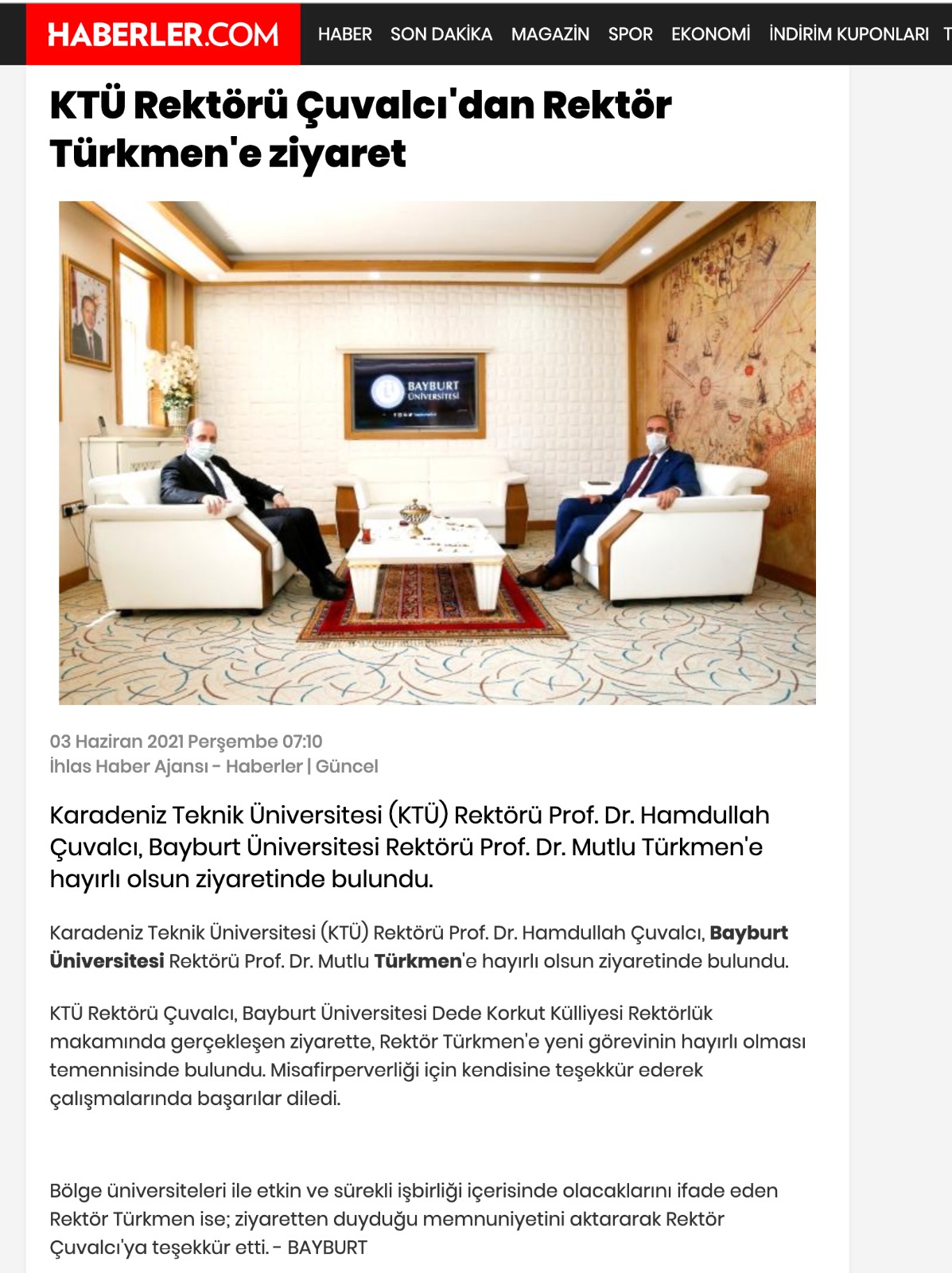Follow the bold Türkmen link
Screen dimensions: 952x1273
(418, 961)
